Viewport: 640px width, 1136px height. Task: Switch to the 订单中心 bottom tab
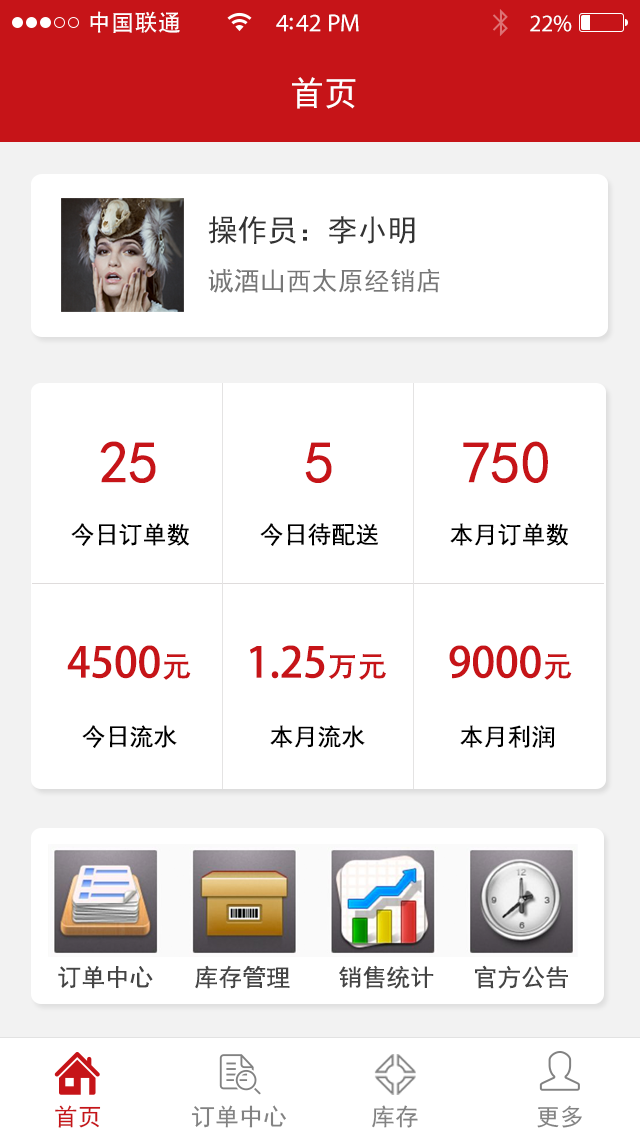click(x=239, y=1090)
